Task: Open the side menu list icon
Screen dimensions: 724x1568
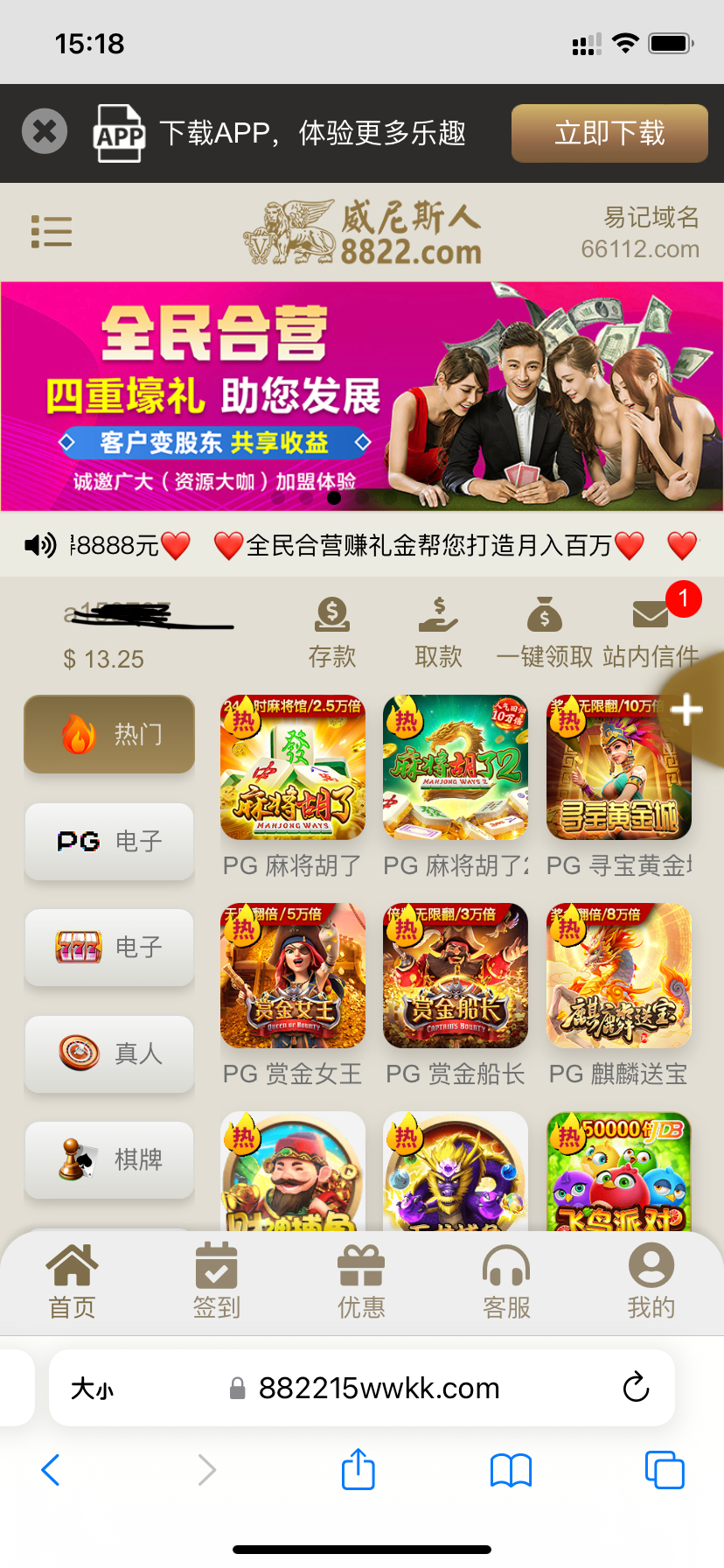Action: 52,232
